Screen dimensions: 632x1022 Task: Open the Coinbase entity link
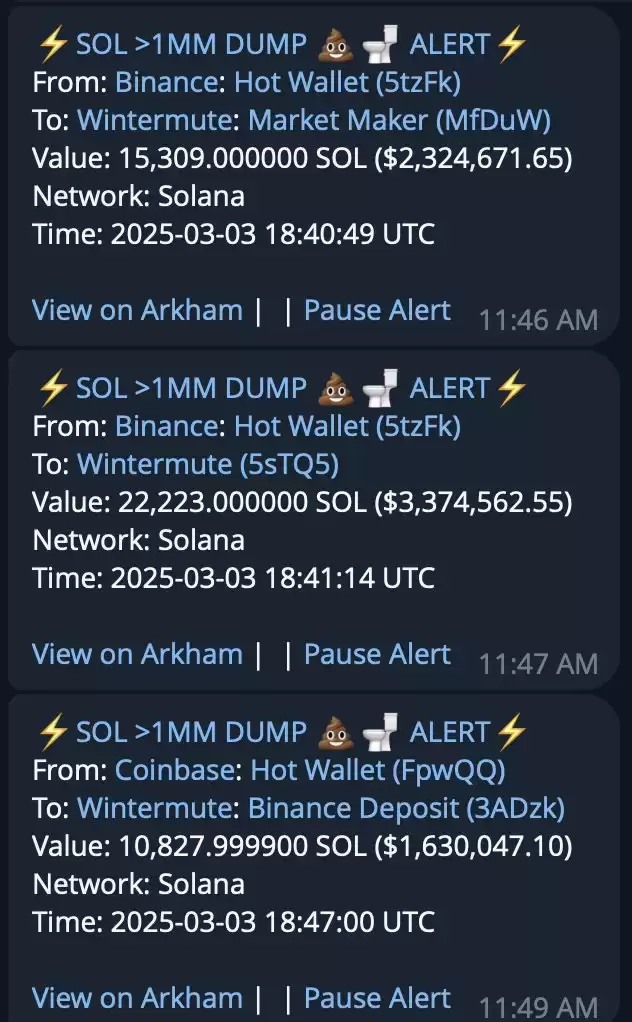coord(175,770)
